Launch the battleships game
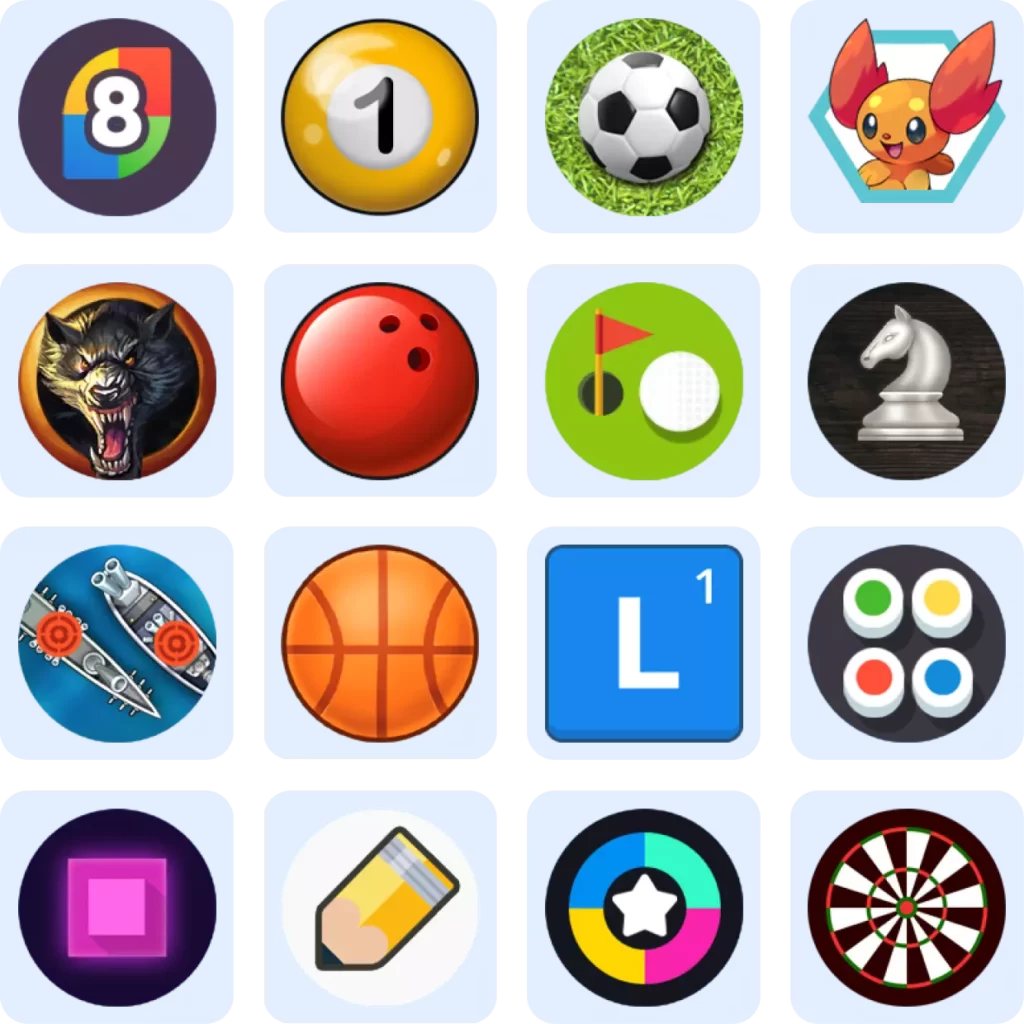1024x1024 pixels. pos(117,643)
